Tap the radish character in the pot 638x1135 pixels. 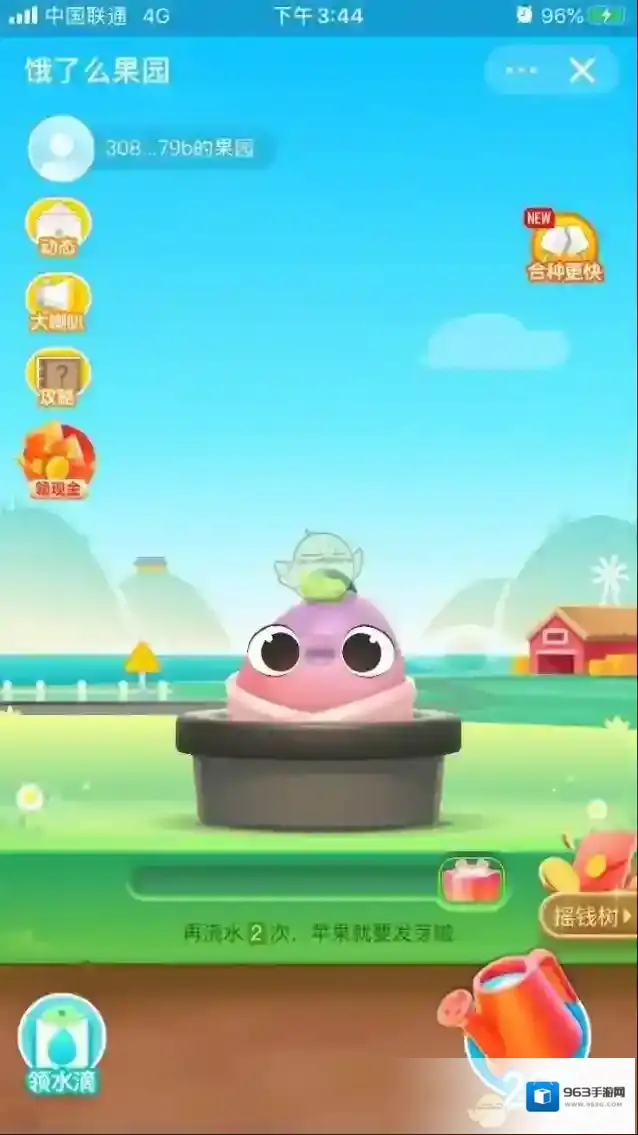[322, 655]
